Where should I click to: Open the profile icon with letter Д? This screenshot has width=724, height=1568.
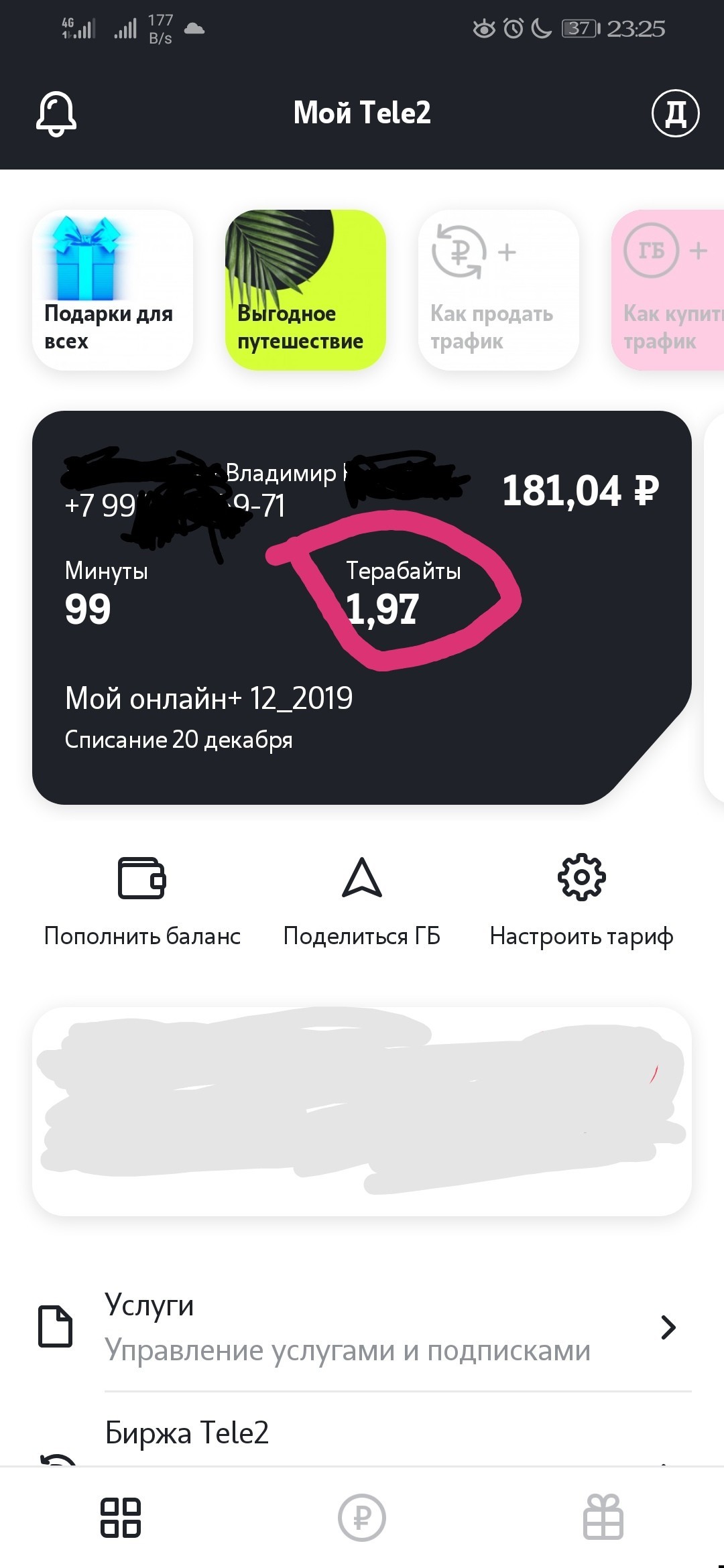point(675,113)
